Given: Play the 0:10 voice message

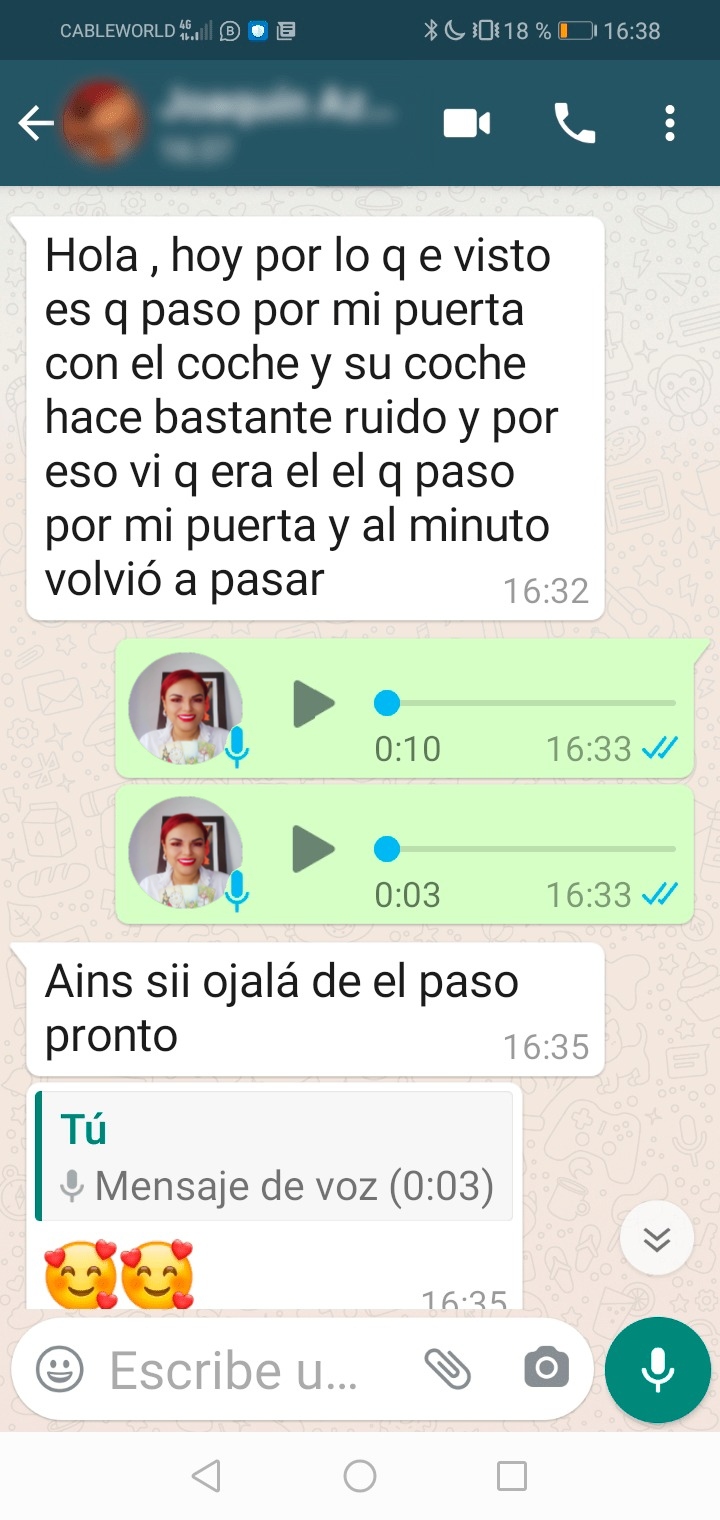Looking at the screenshot, I should click(313, 705).
